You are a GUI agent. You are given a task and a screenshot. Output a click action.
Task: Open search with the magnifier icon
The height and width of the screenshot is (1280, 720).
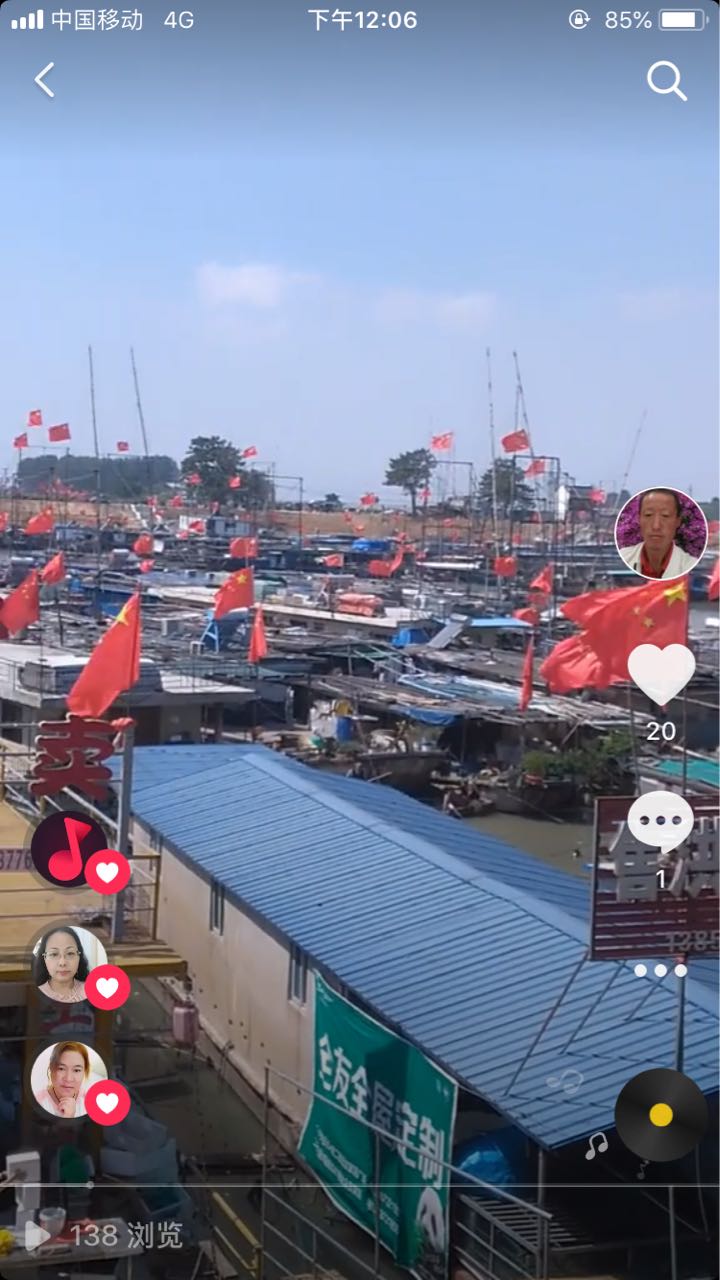pos(667,81)
